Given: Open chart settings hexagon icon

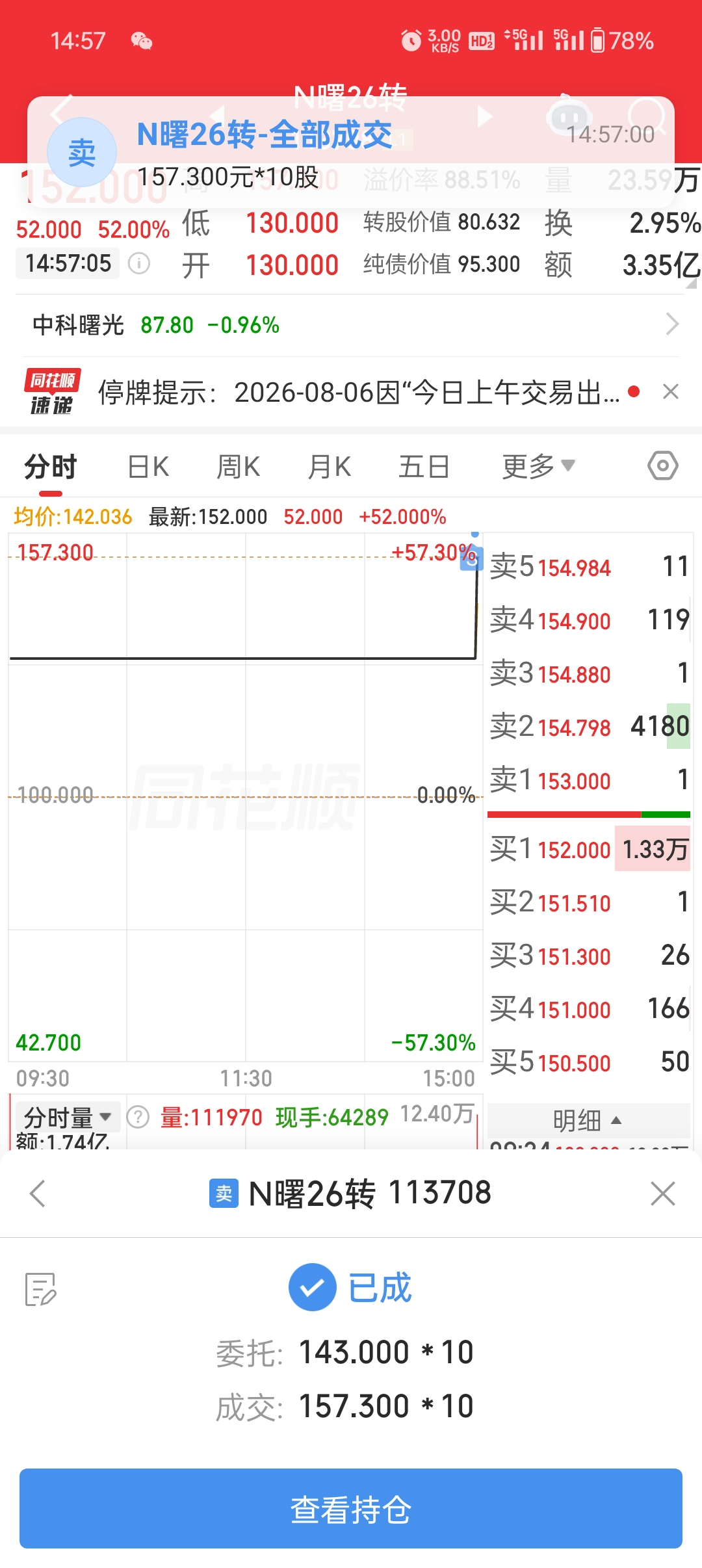Looking at the screenshot, I should coord(663,465).
